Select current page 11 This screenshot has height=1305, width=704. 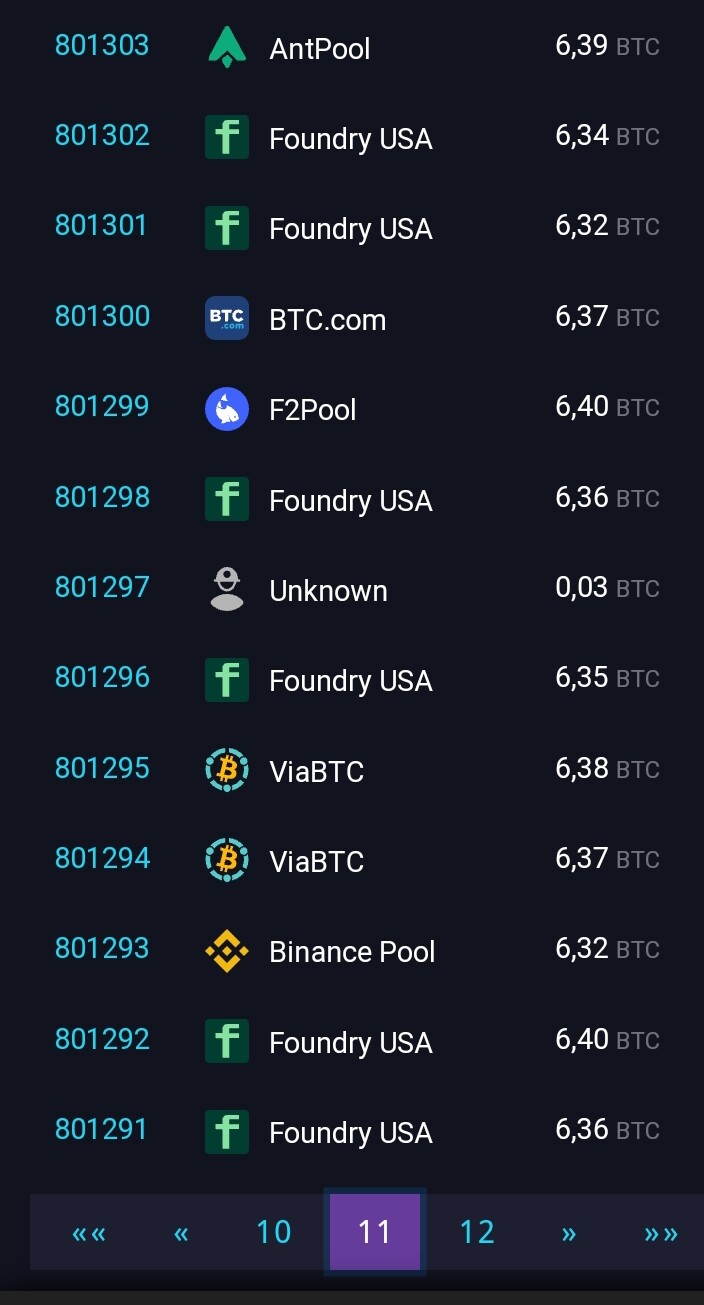[375, 1232]
